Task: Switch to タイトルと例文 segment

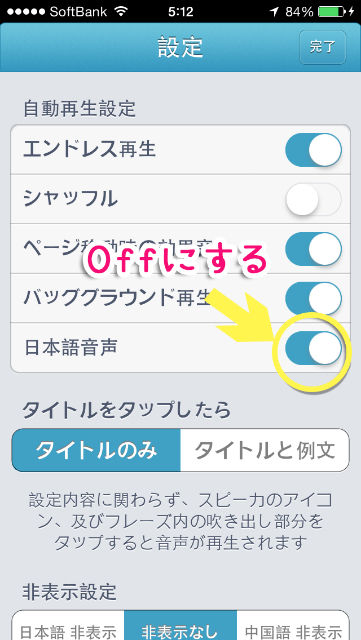Action: pos(265,450)
